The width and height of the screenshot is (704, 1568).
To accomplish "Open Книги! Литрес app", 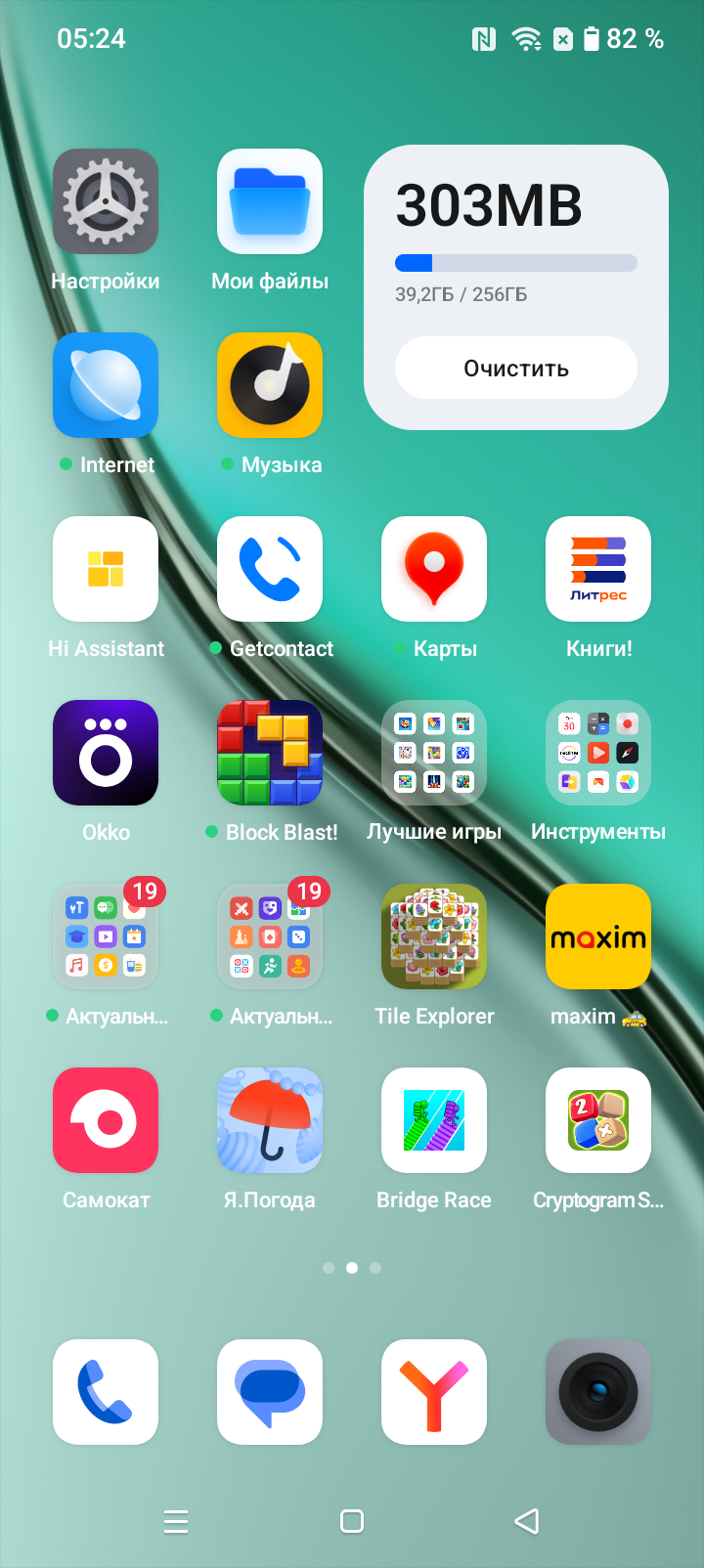I will (598, 569).
